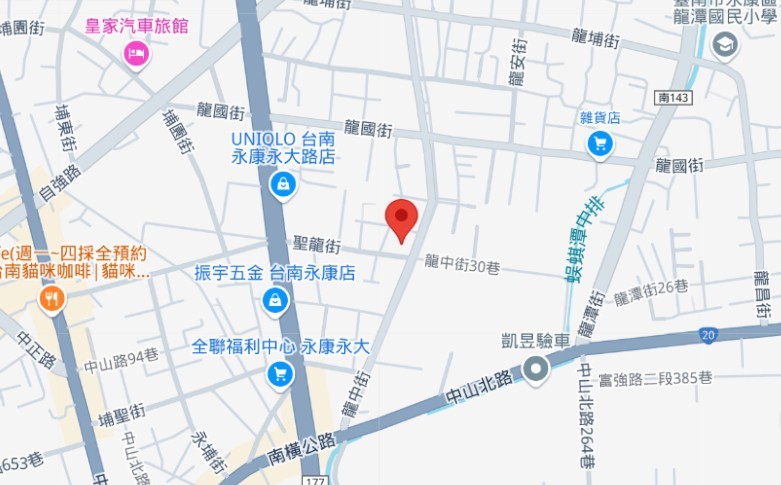
Task: Select the 凱昱驗車 place marker
Action: click(537, 370)
